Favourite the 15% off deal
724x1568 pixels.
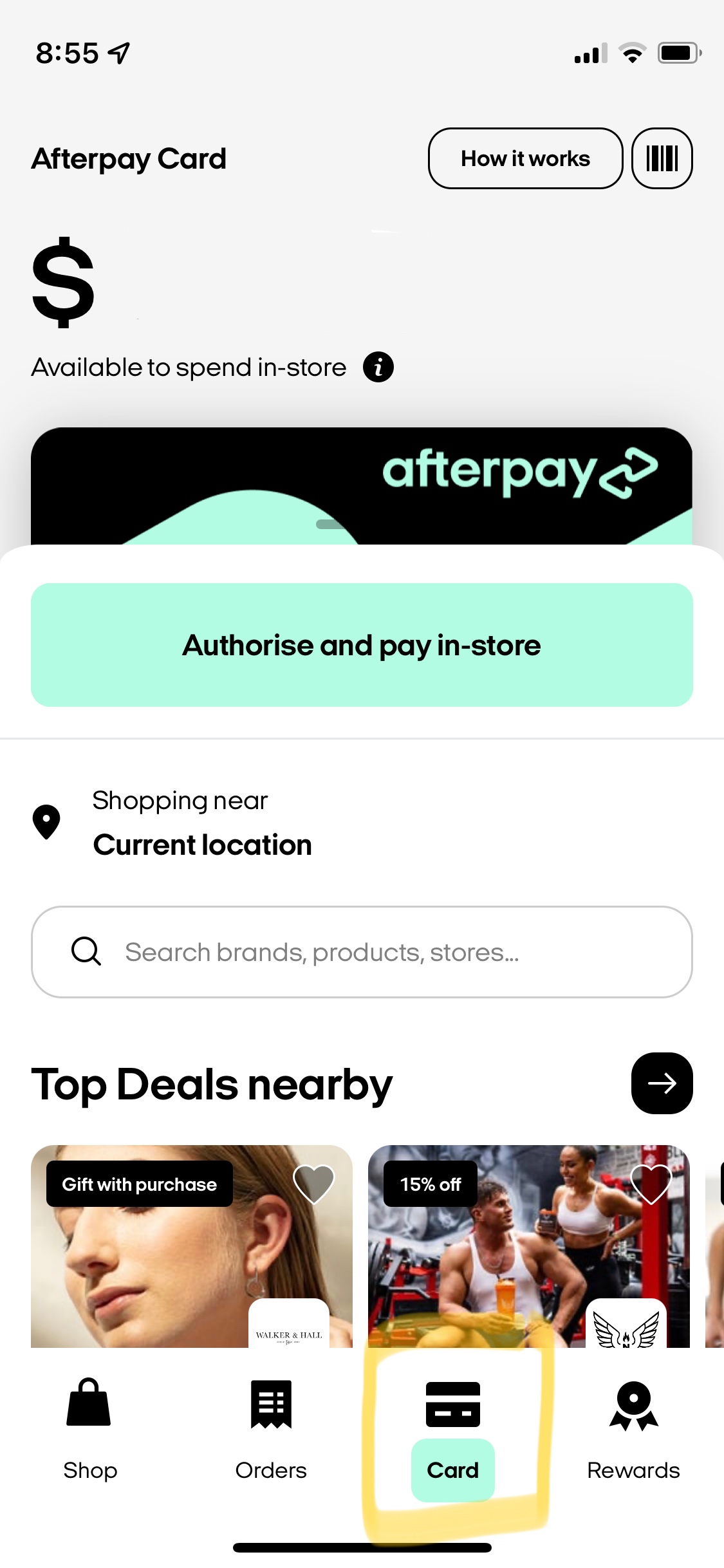click(x=651, y=1183)
